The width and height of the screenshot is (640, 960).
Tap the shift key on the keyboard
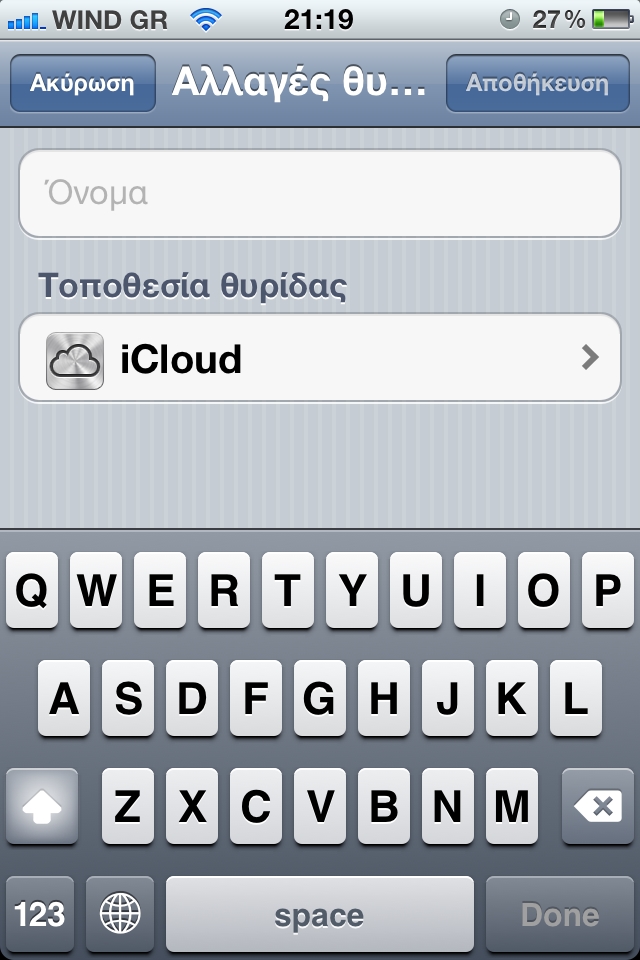pos(42,806)
